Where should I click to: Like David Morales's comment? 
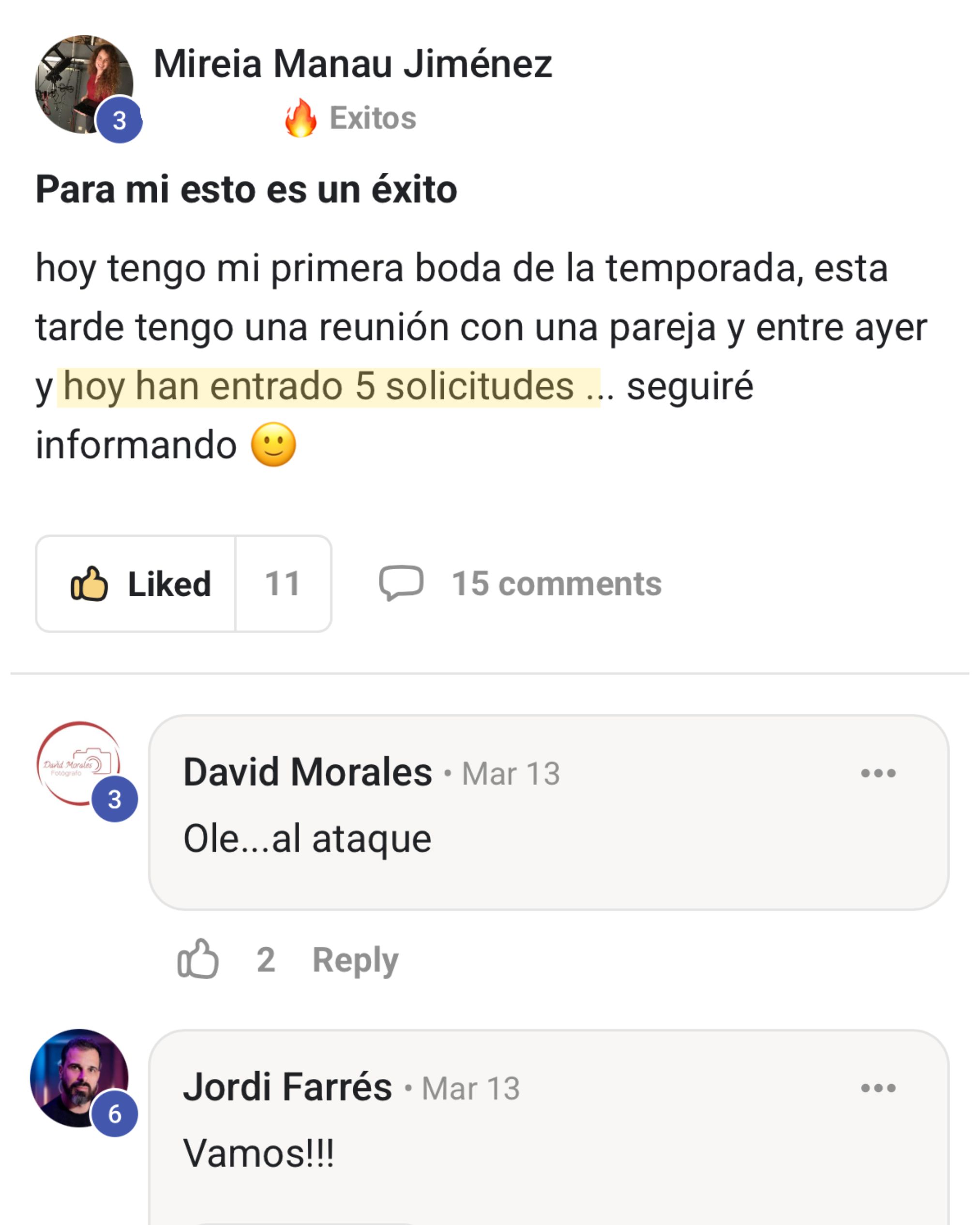(x=198, y=960)
